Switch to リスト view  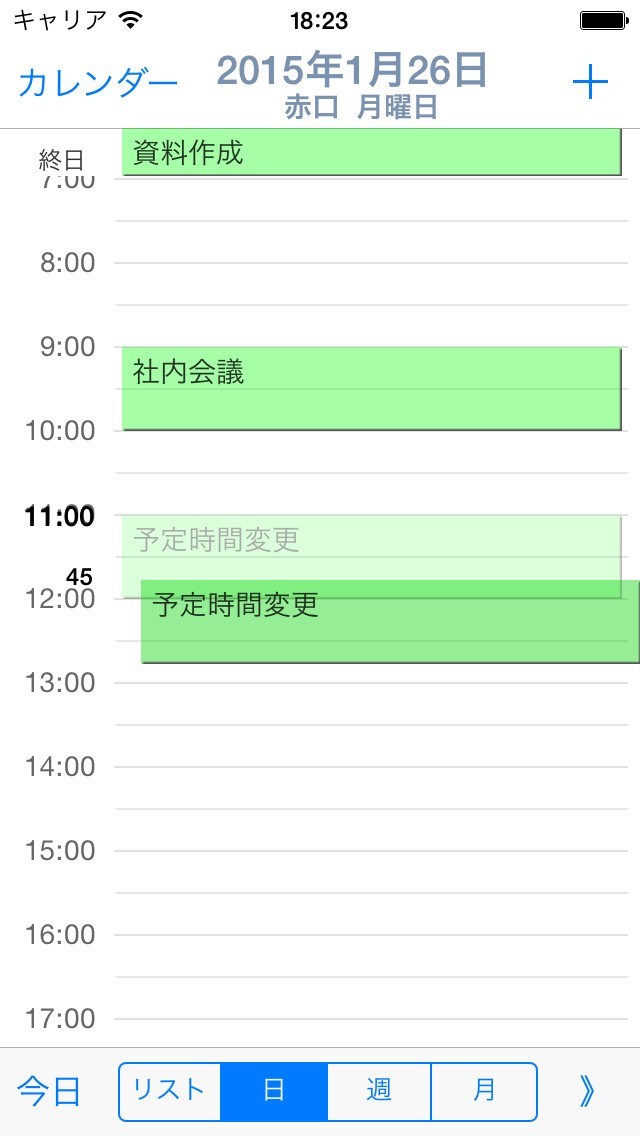170,1091
